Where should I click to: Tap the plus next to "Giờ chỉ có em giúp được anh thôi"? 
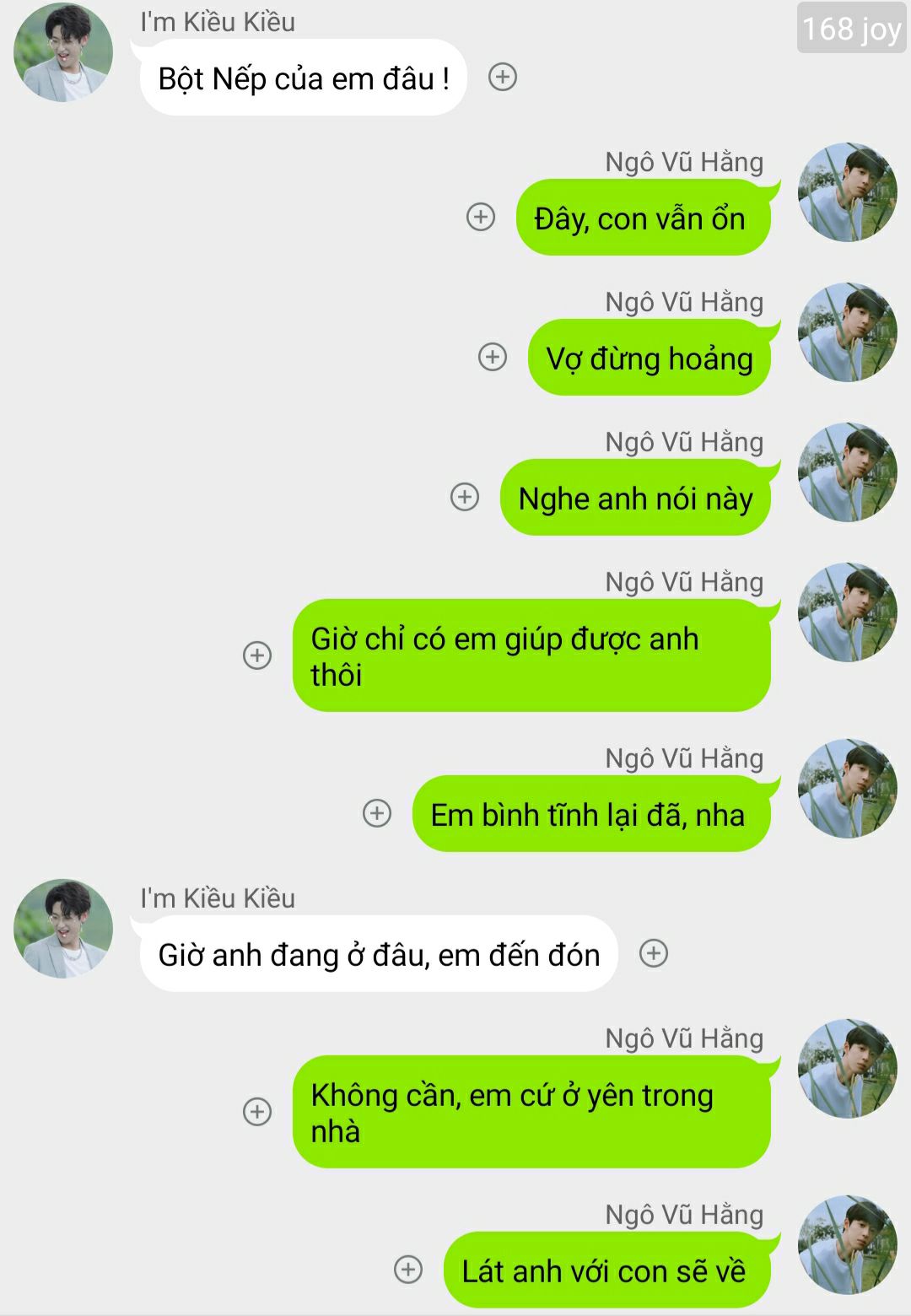pos(257,655)
